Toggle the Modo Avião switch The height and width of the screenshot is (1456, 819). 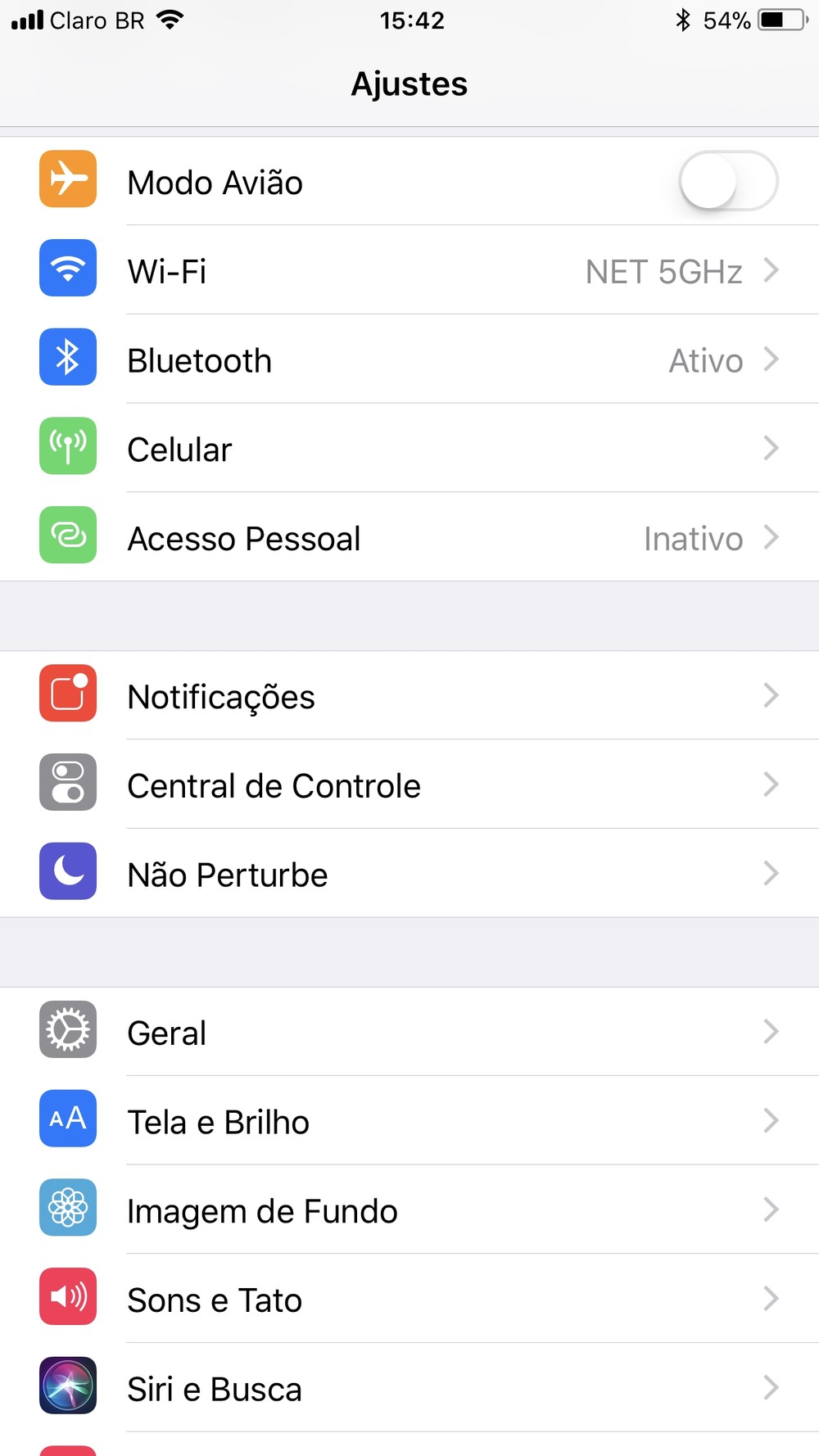(x=727, y=181)
